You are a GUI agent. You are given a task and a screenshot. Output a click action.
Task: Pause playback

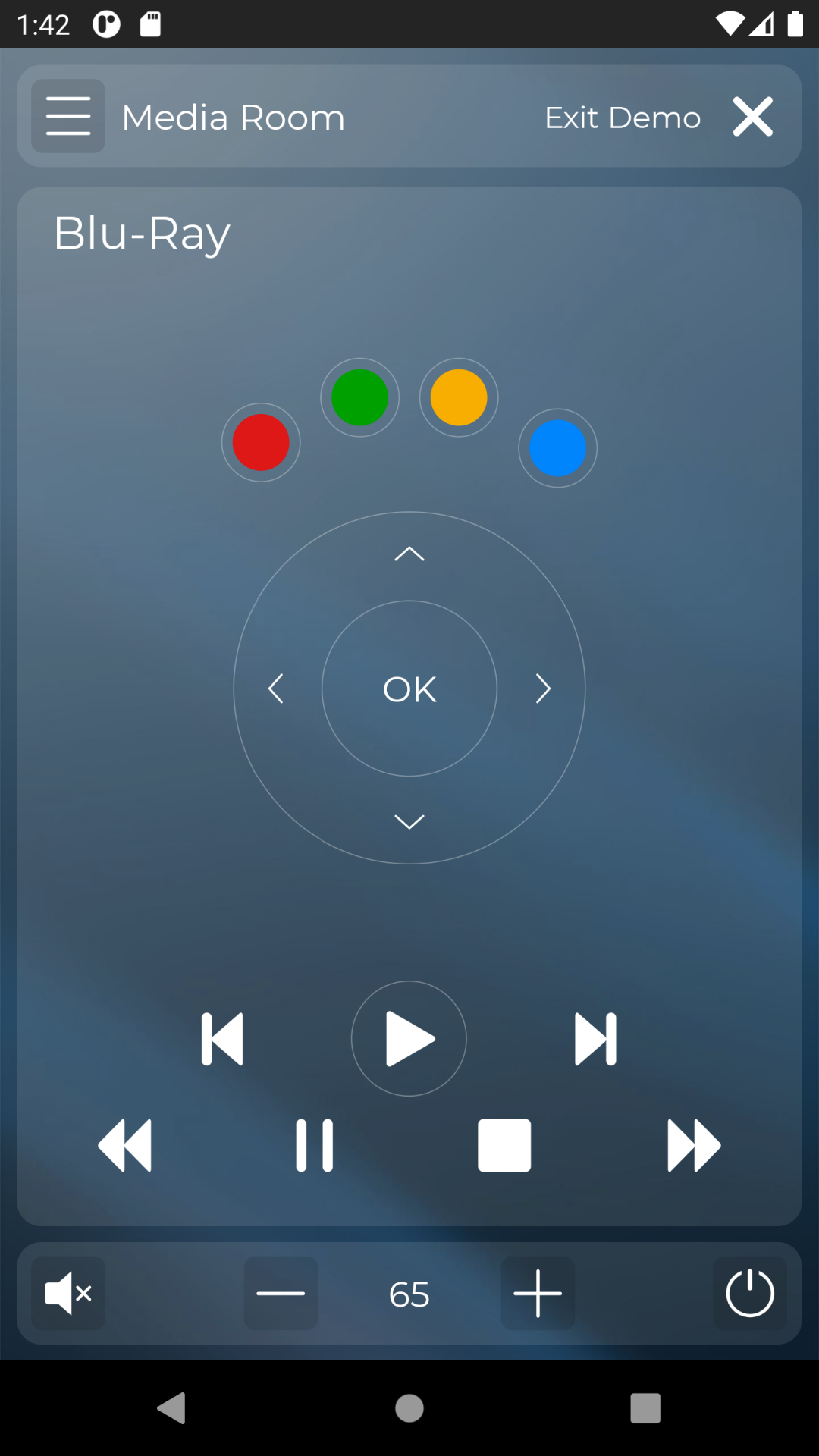(315, 1145)
